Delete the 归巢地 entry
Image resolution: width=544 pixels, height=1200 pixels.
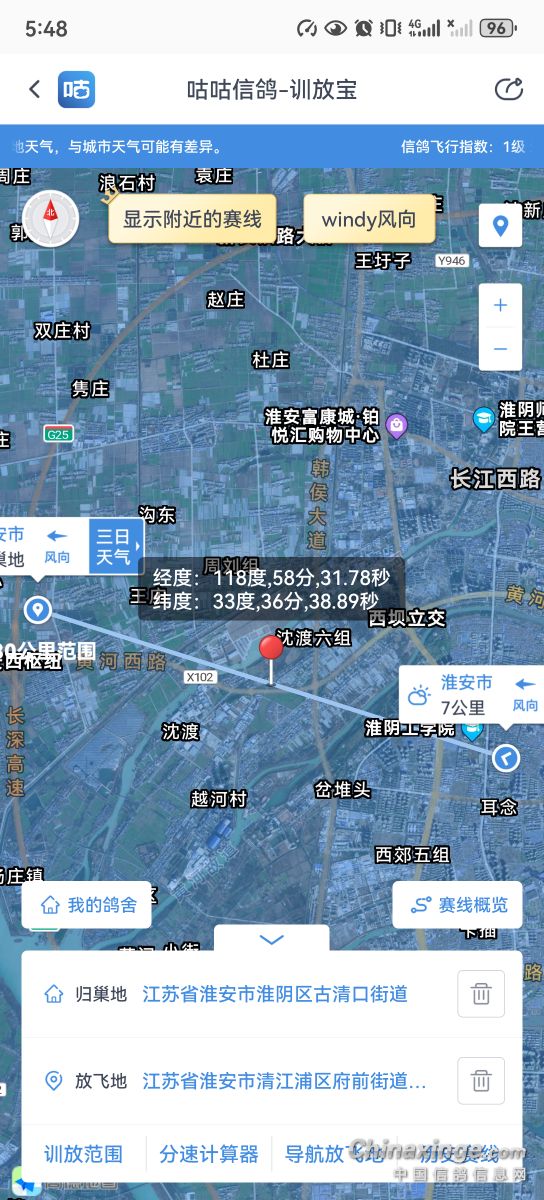[481, 994]
